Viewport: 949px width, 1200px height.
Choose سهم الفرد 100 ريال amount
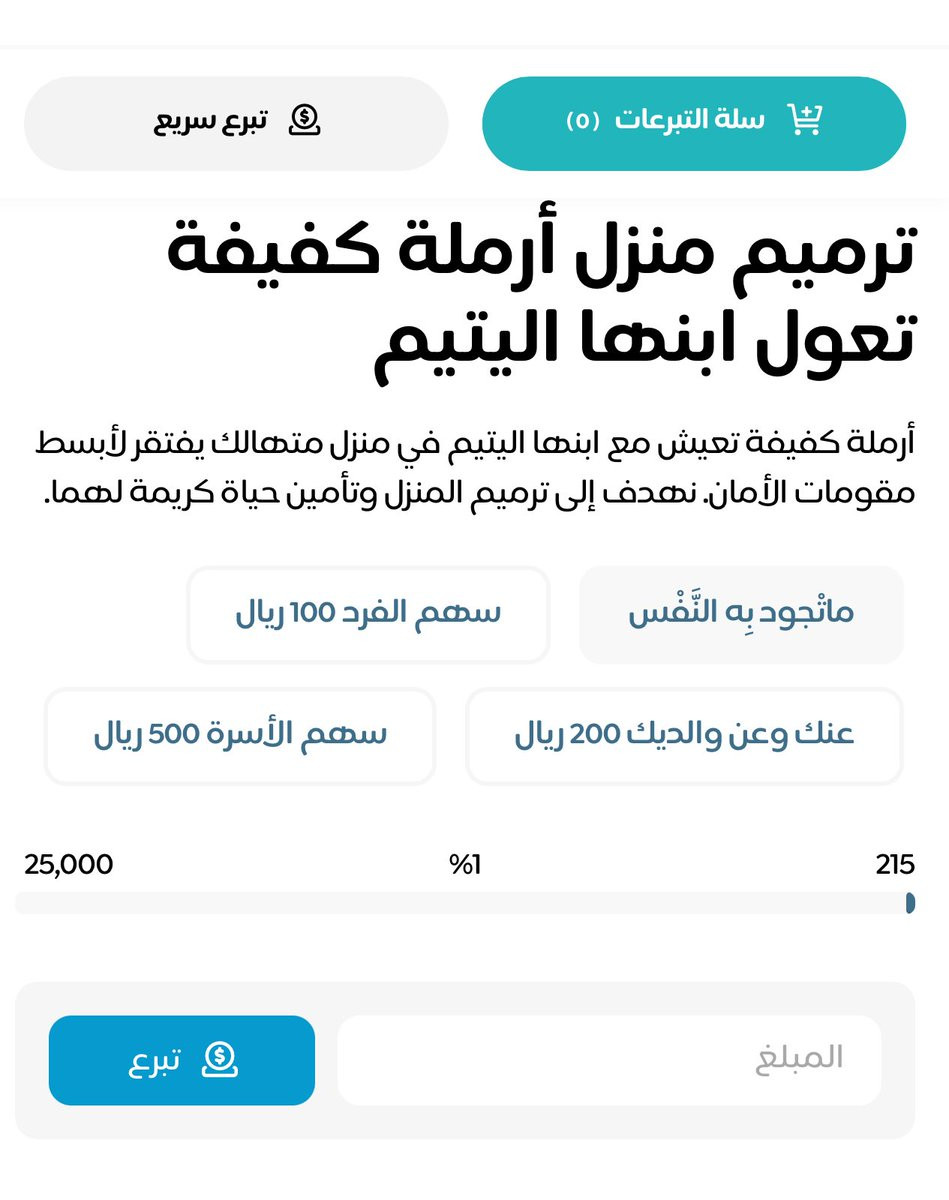point(368,614)
